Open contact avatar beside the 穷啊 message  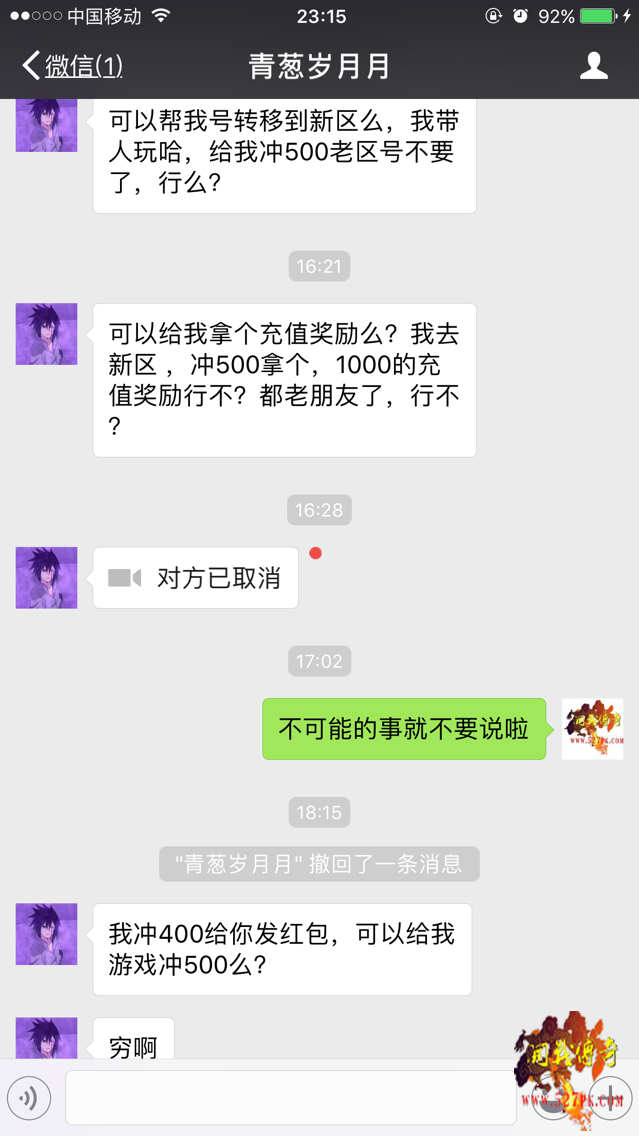(46, 1039)
